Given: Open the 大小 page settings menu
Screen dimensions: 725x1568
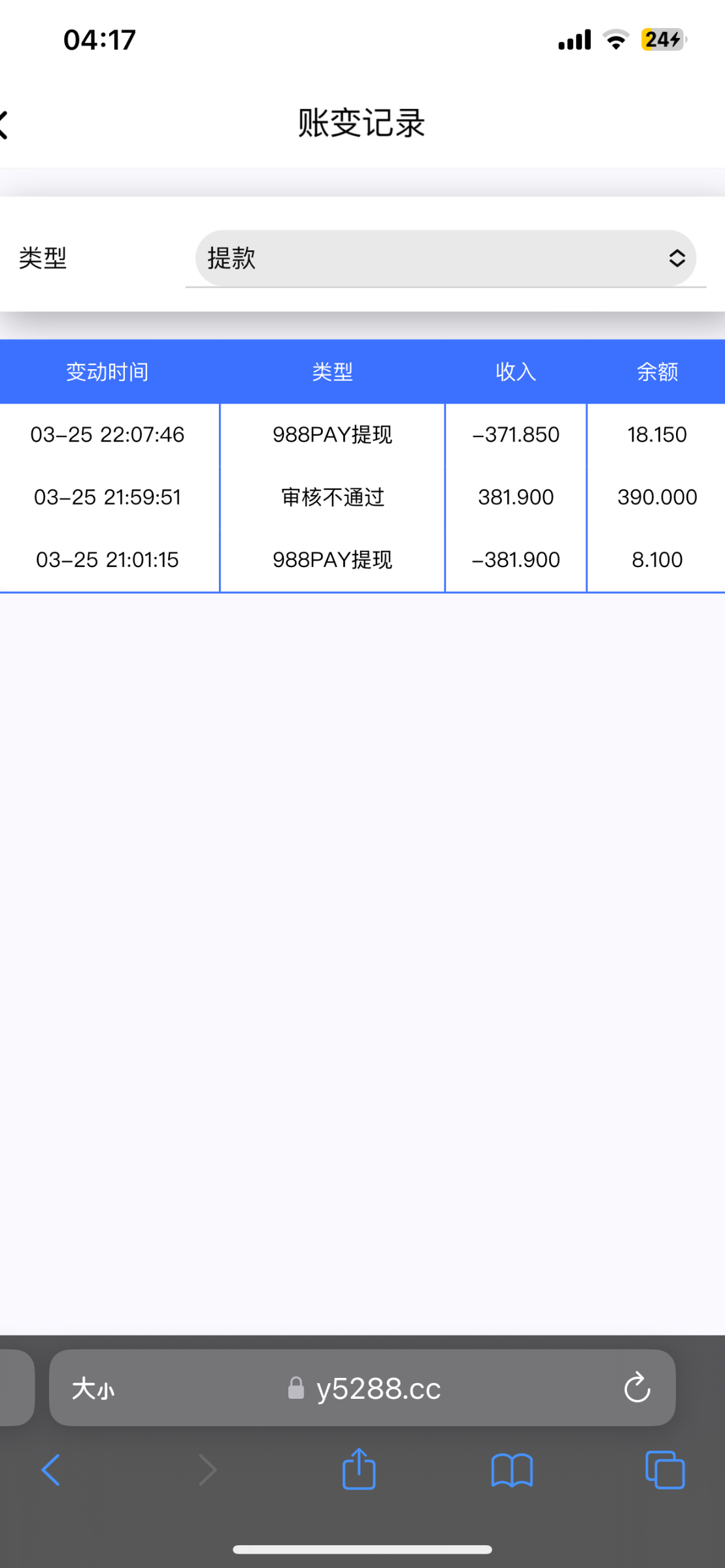Looking at the screenshot, I should (x=93, y=1388).
